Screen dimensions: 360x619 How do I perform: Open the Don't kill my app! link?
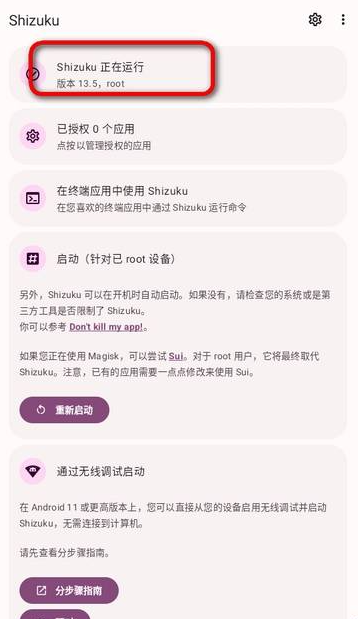coord(106,327)
